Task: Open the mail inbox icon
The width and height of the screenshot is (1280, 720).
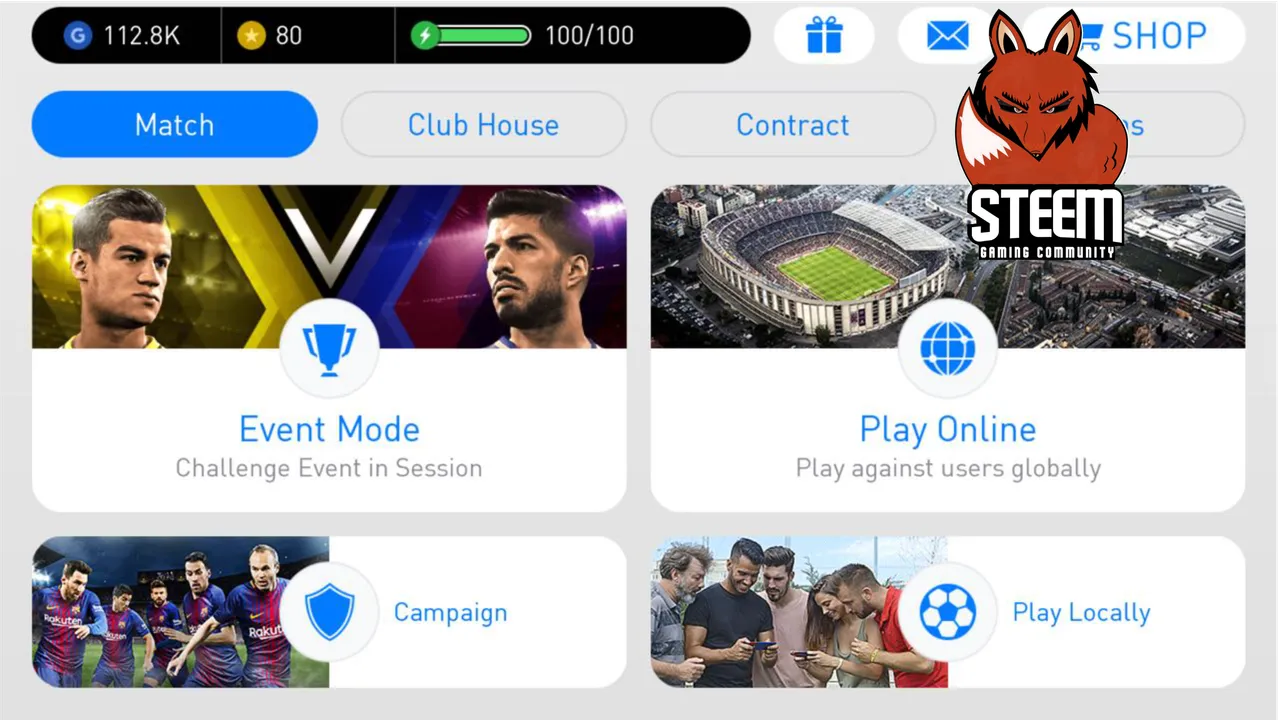Action: (946, 37)
